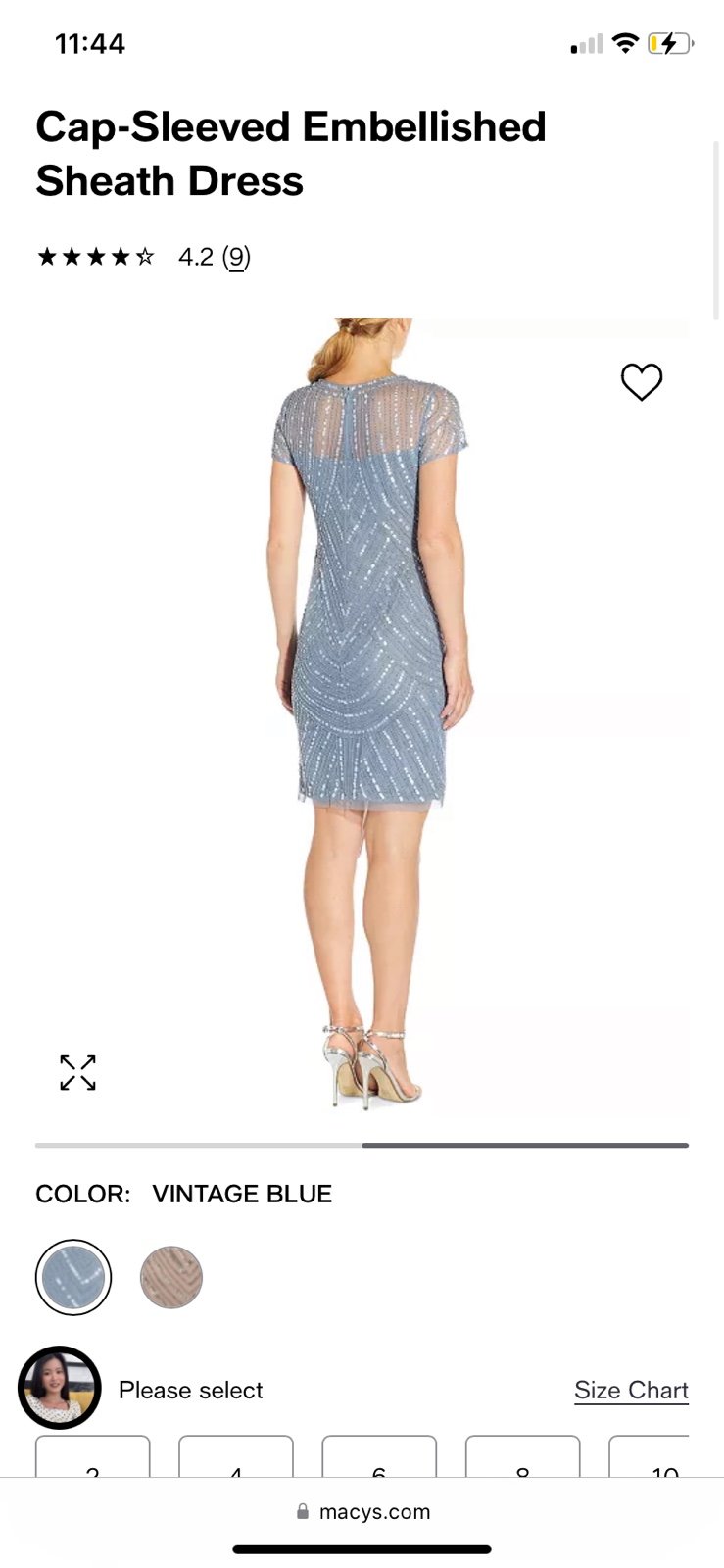Add the dress to favorites with the heart icon

pyautogui.click(x=642, y=382)
